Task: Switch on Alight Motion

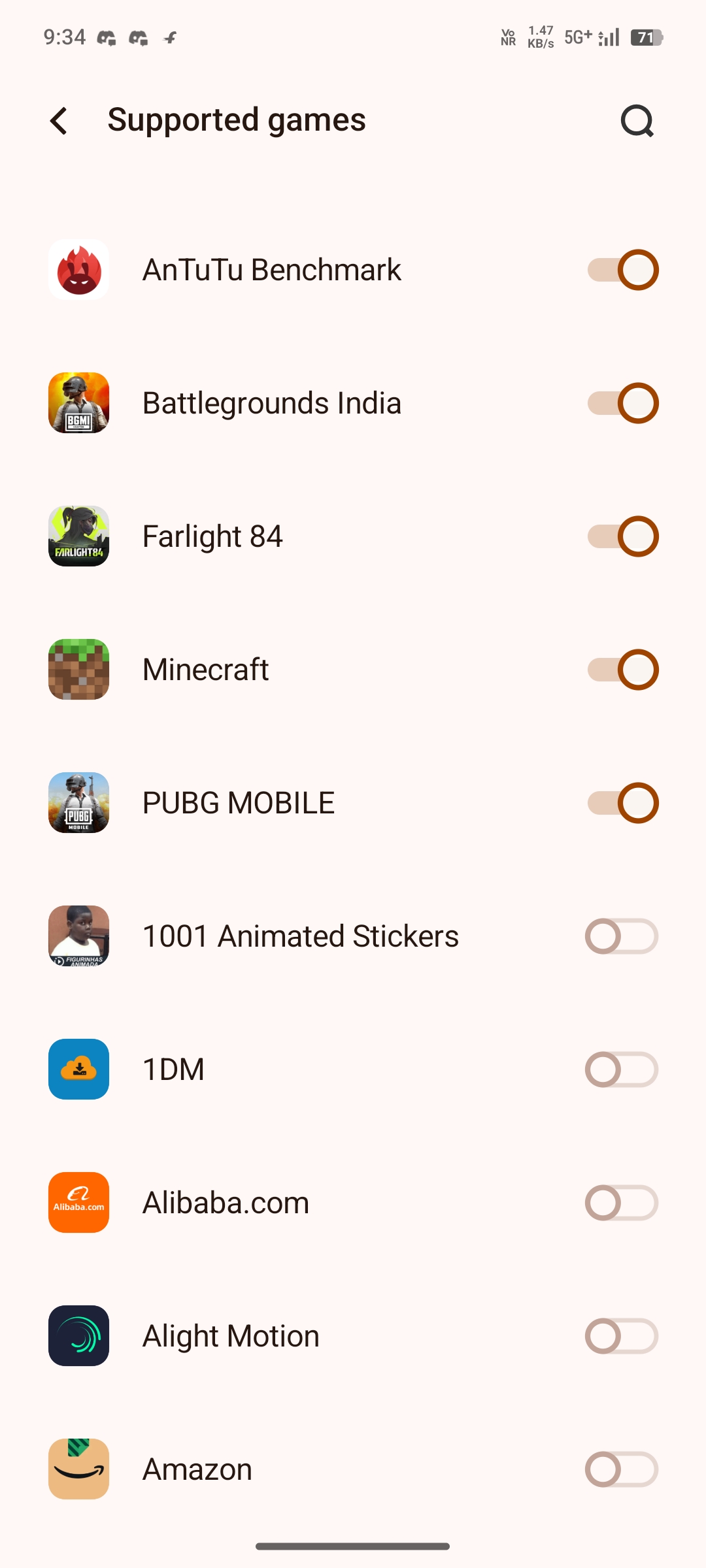Action: (x=622, y=1336)
